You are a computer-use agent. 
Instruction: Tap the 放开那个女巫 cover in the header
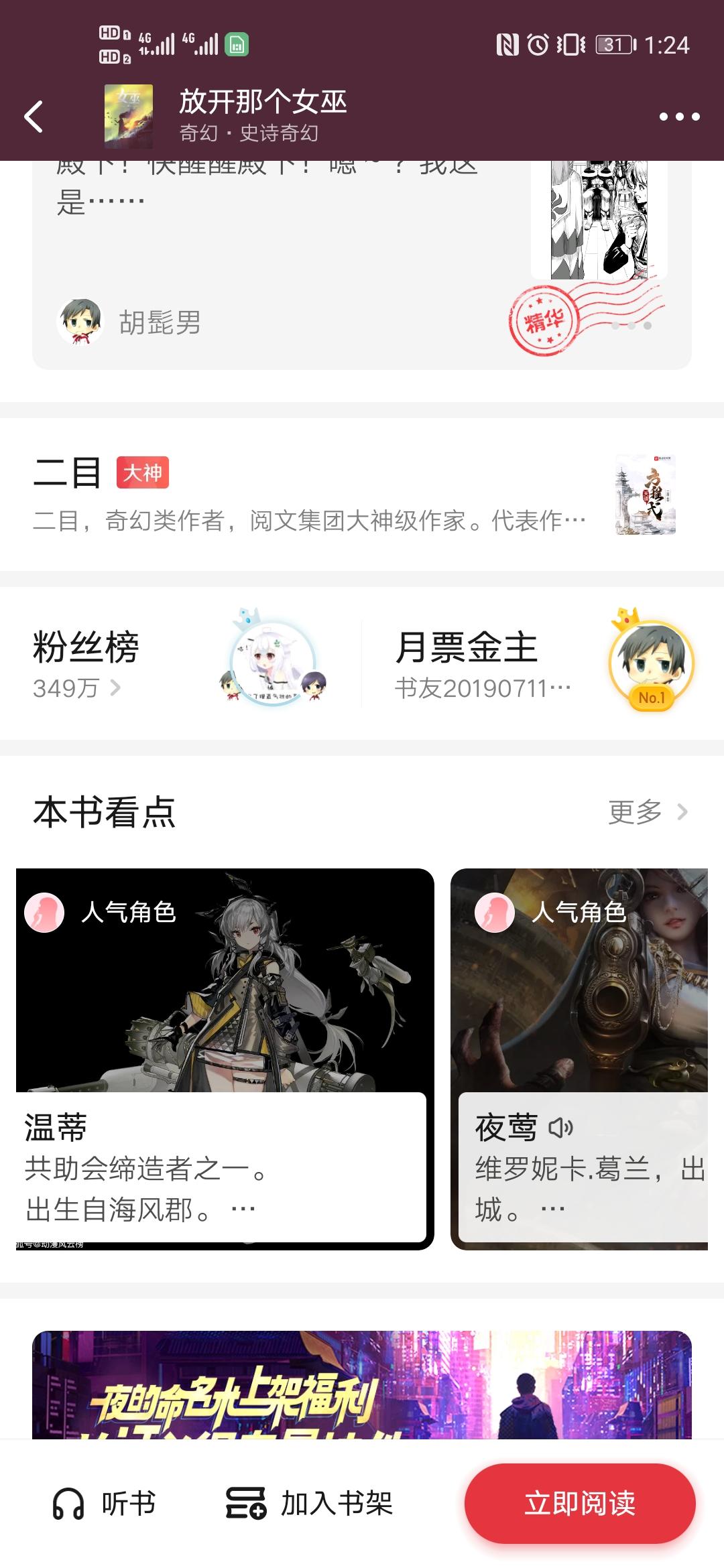pyautogui.click(x=127, y=115)
